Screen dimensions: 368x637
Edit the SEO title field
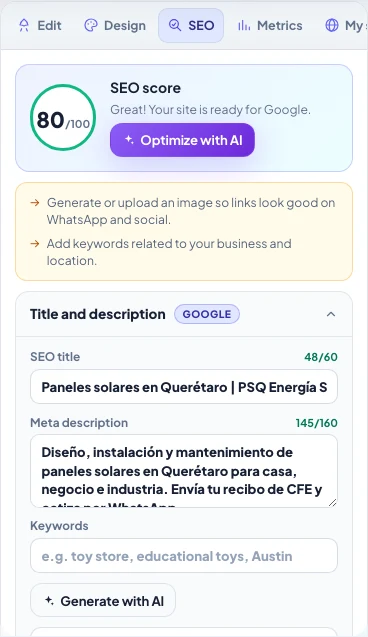[184, 387]
